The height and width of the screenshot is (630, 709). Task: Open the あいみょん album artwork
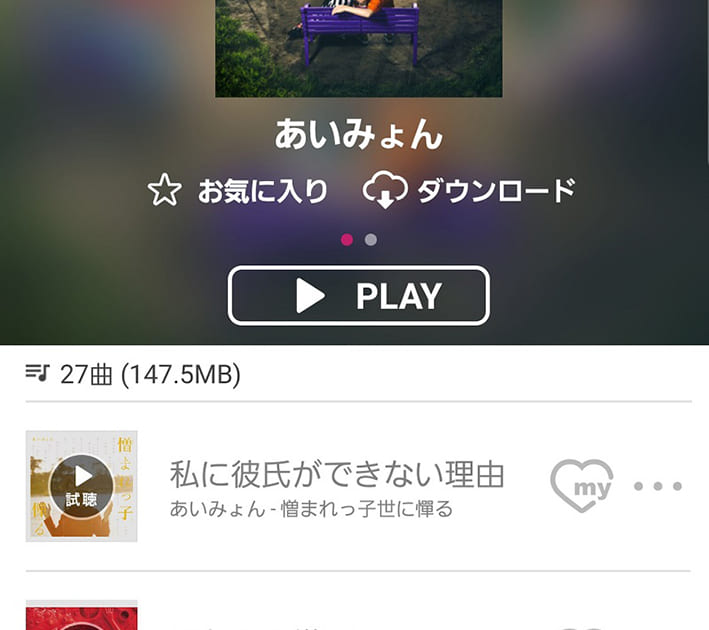coord(358,48)
